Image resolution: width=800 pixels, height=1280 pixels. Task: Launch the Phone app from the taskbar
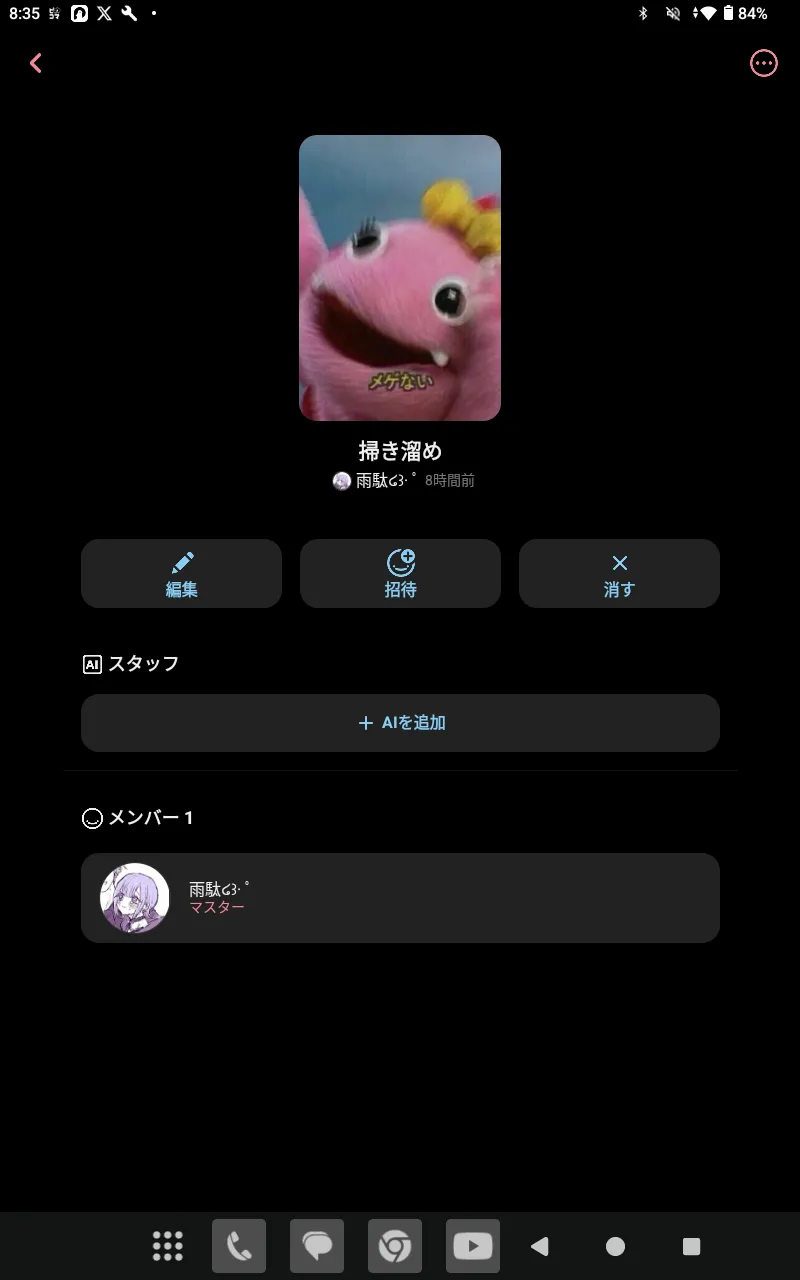click(x=239, y=1246)
